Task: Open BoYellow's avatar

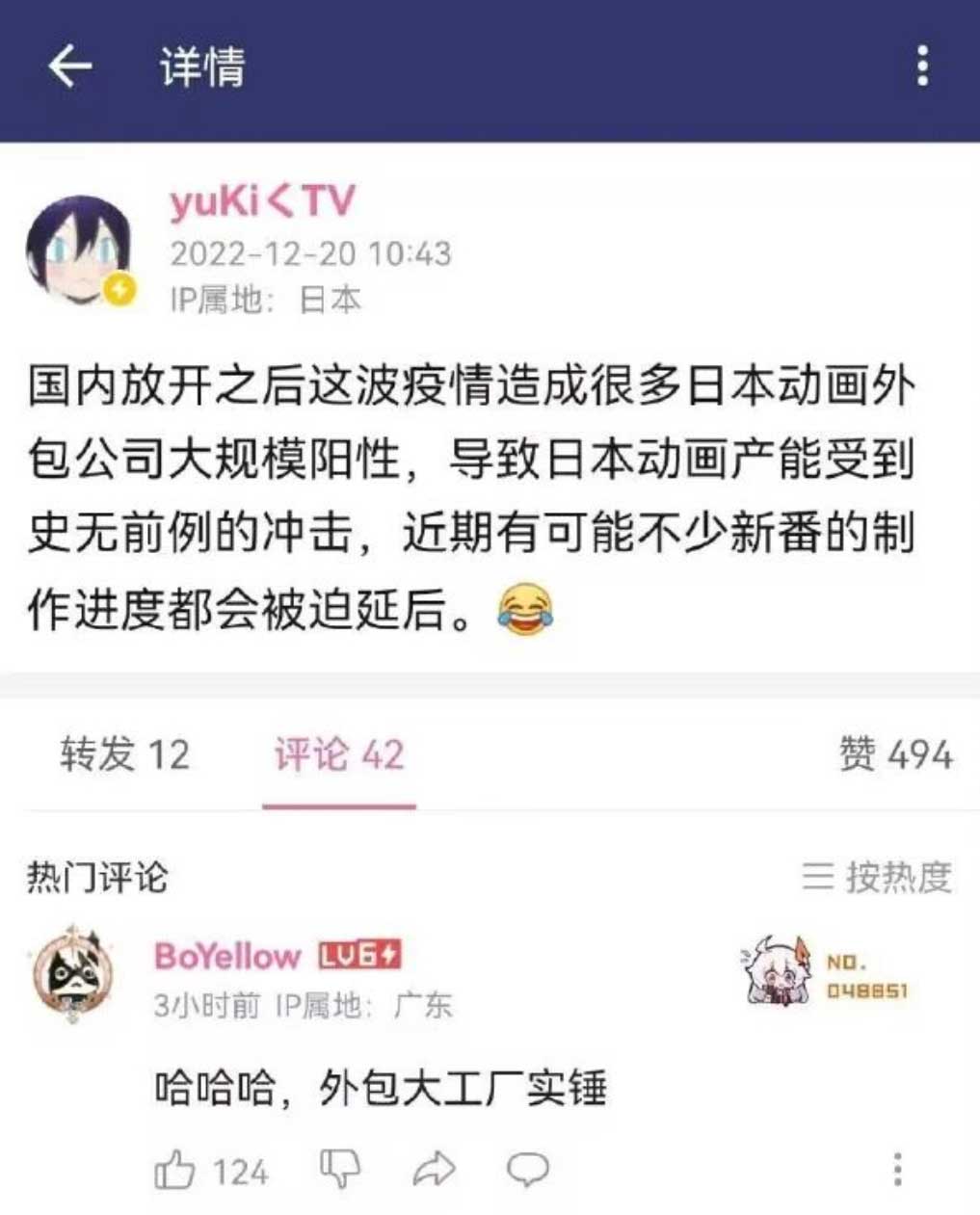Action: coord(72,973)
